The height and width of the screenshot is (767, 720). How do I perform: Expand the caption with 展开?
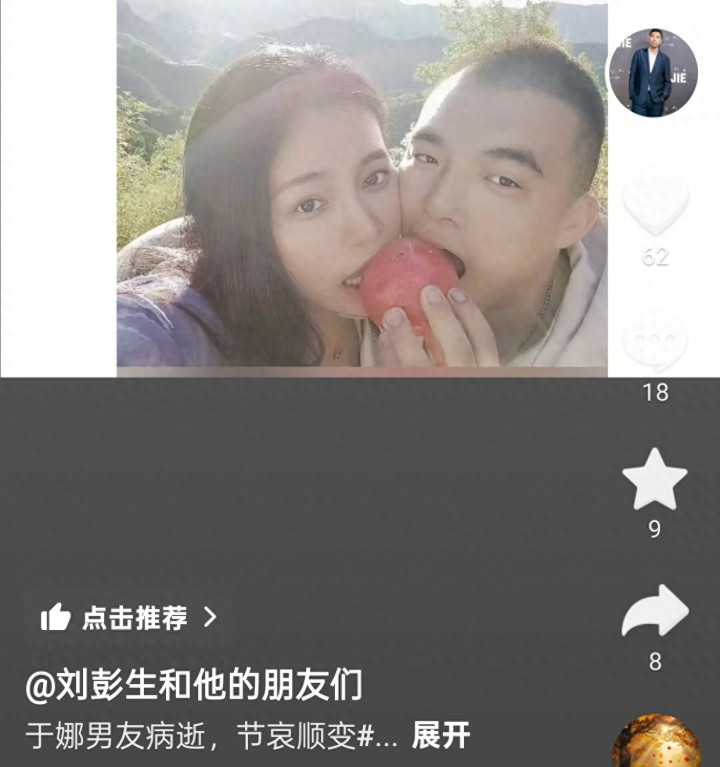click(x=441, y=736)
